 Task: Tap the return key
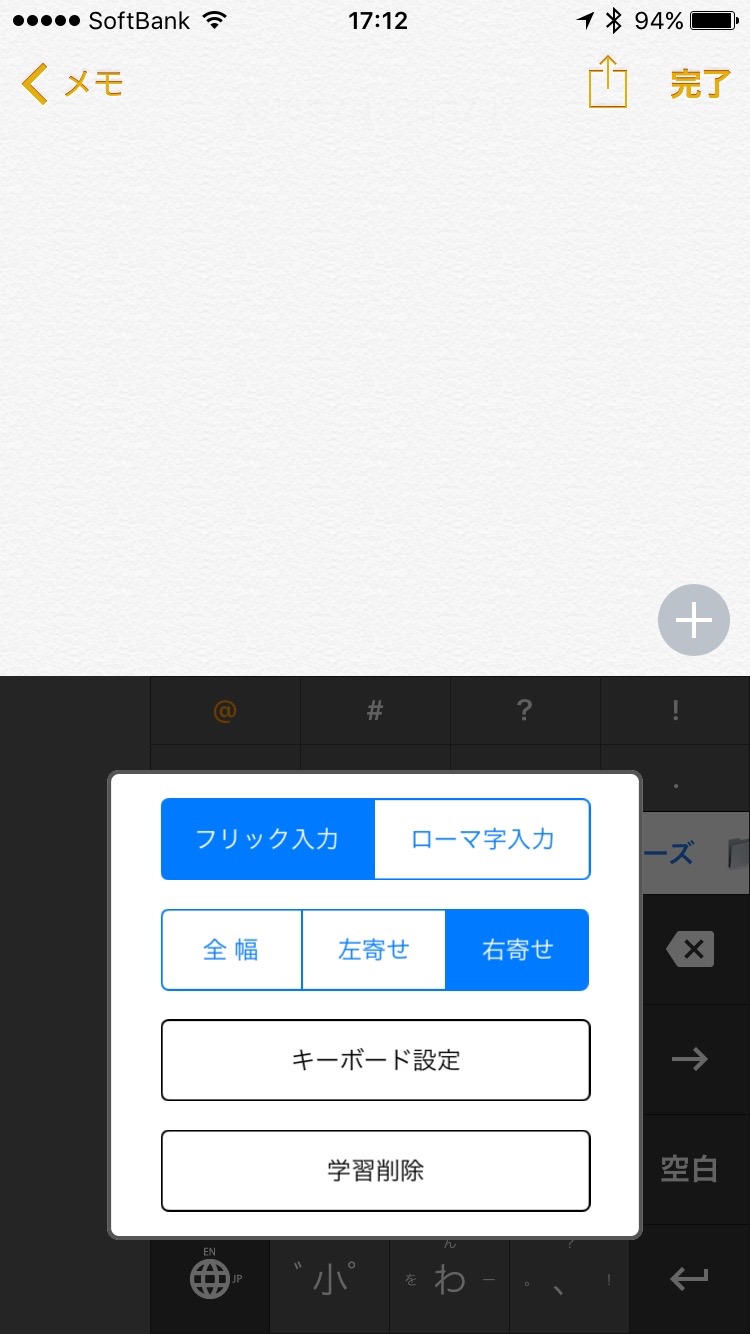pos(690,1278)
